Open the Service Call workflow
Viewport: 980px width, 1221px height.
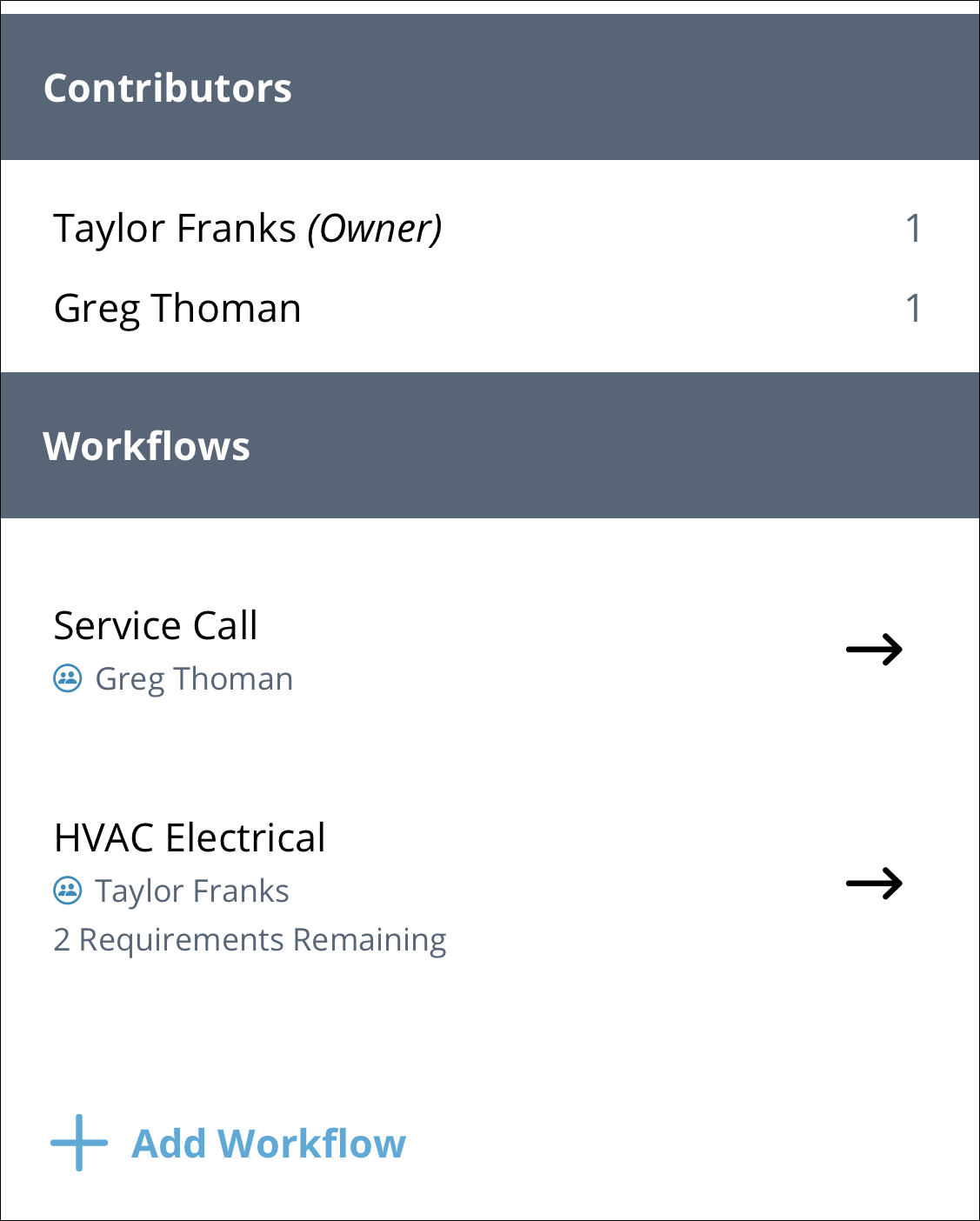pos(874,650)
